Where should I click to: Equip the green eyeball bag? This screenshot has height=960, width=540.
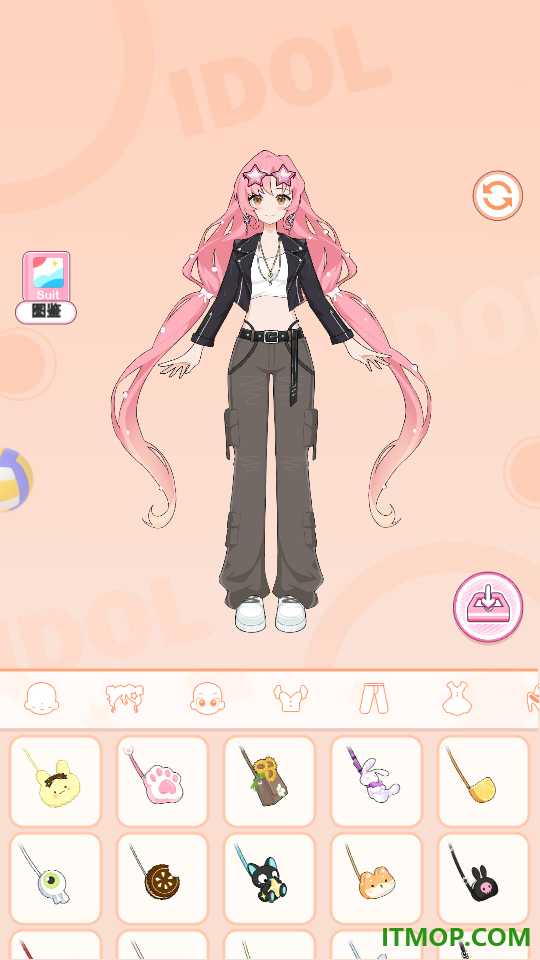pos(55,879)
